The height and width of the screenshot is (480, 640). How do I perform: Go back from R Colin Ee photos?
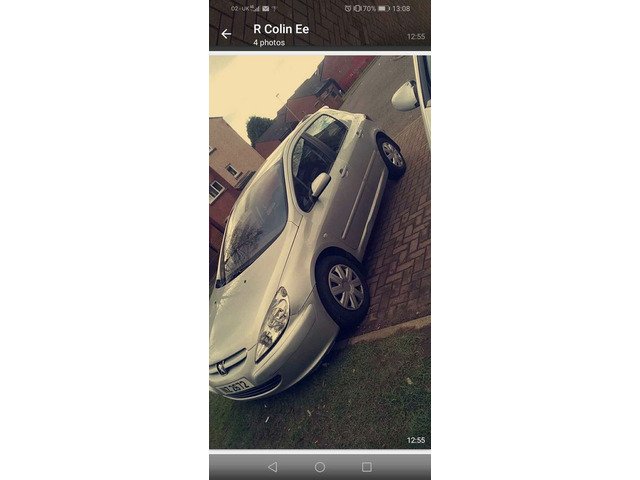pos(226,34)
